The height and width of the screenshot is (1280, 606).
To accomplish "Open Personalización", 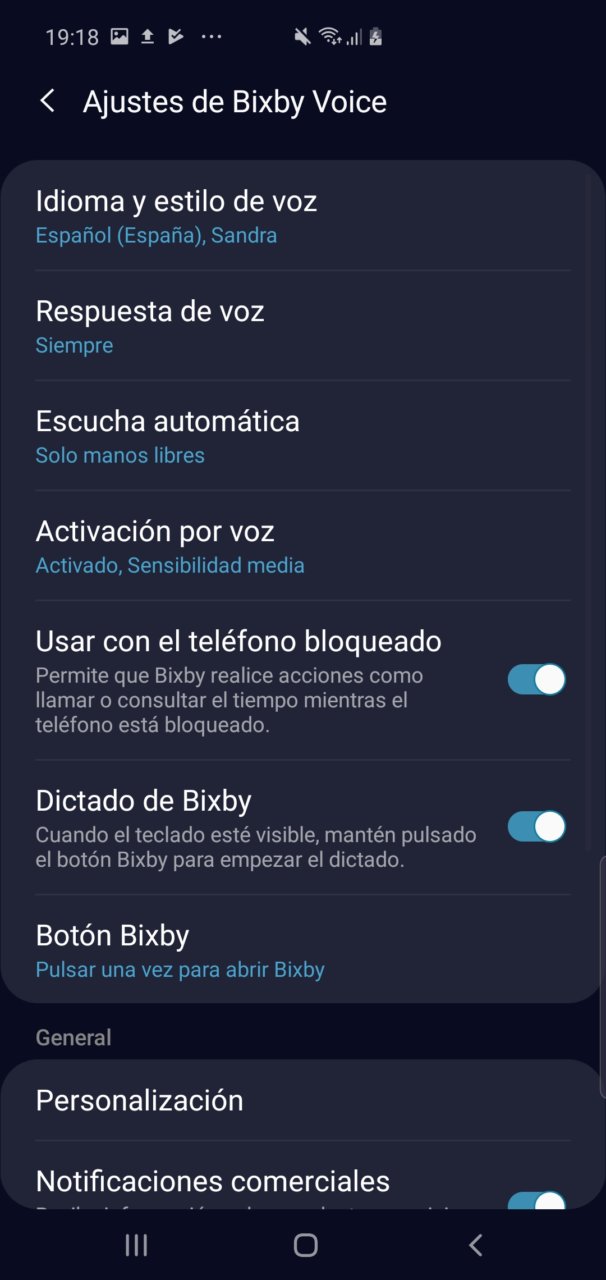I will click(303, 1101).
